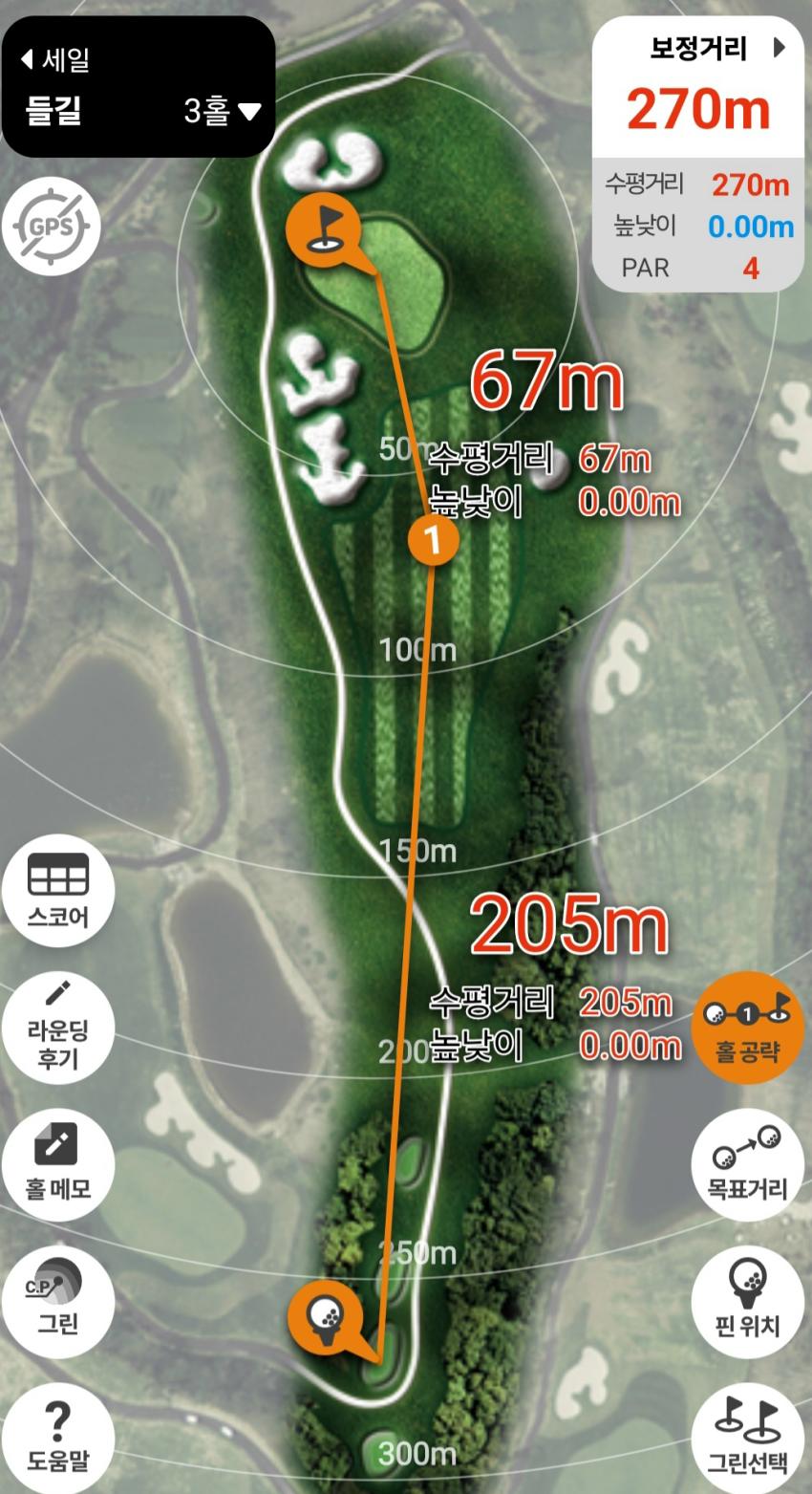
Task: Open 홀 메모 notes
Action: coord(57,1164)
